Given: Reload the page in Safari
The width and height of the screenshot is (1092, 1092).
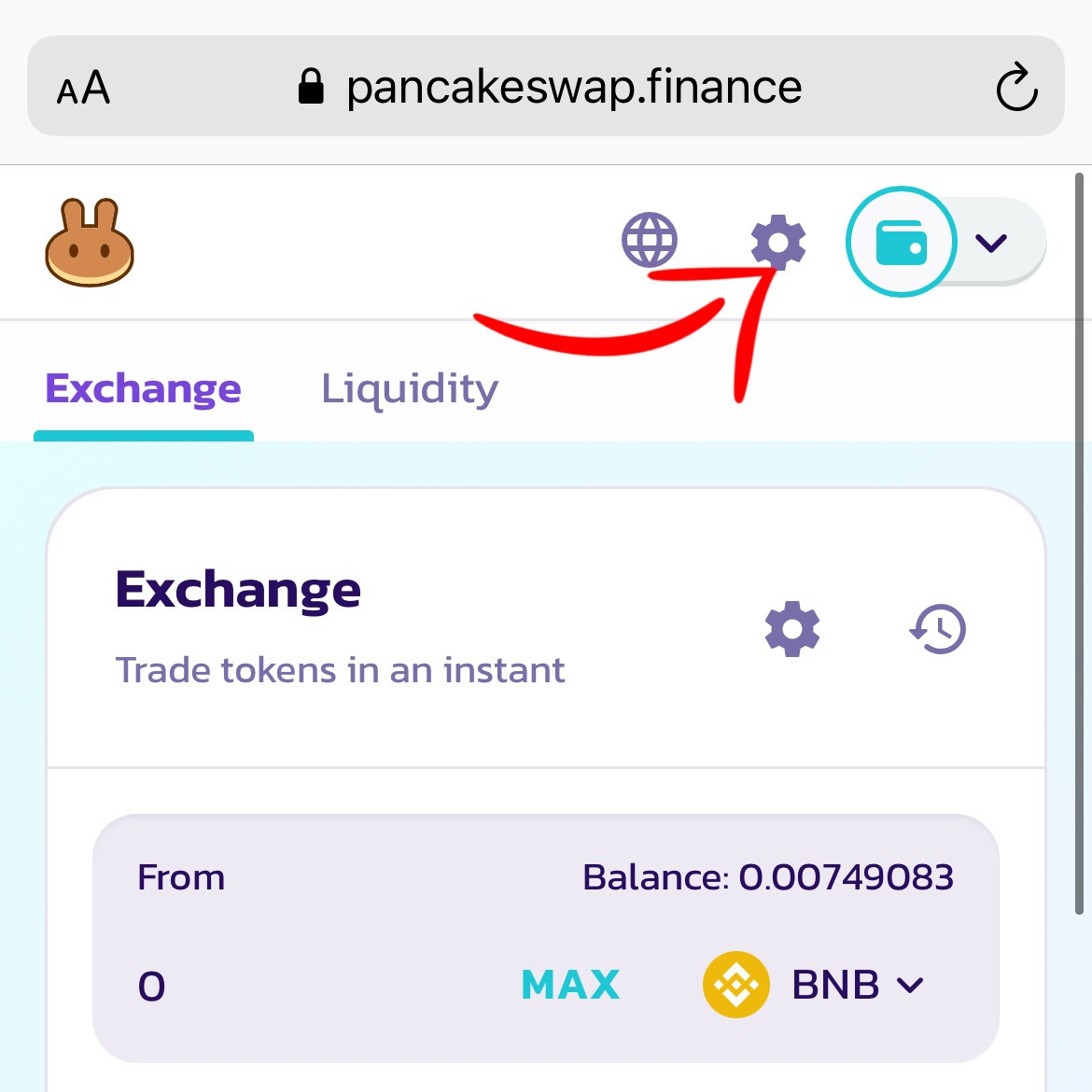Looking at the screenshot, I should (1015, 88).
